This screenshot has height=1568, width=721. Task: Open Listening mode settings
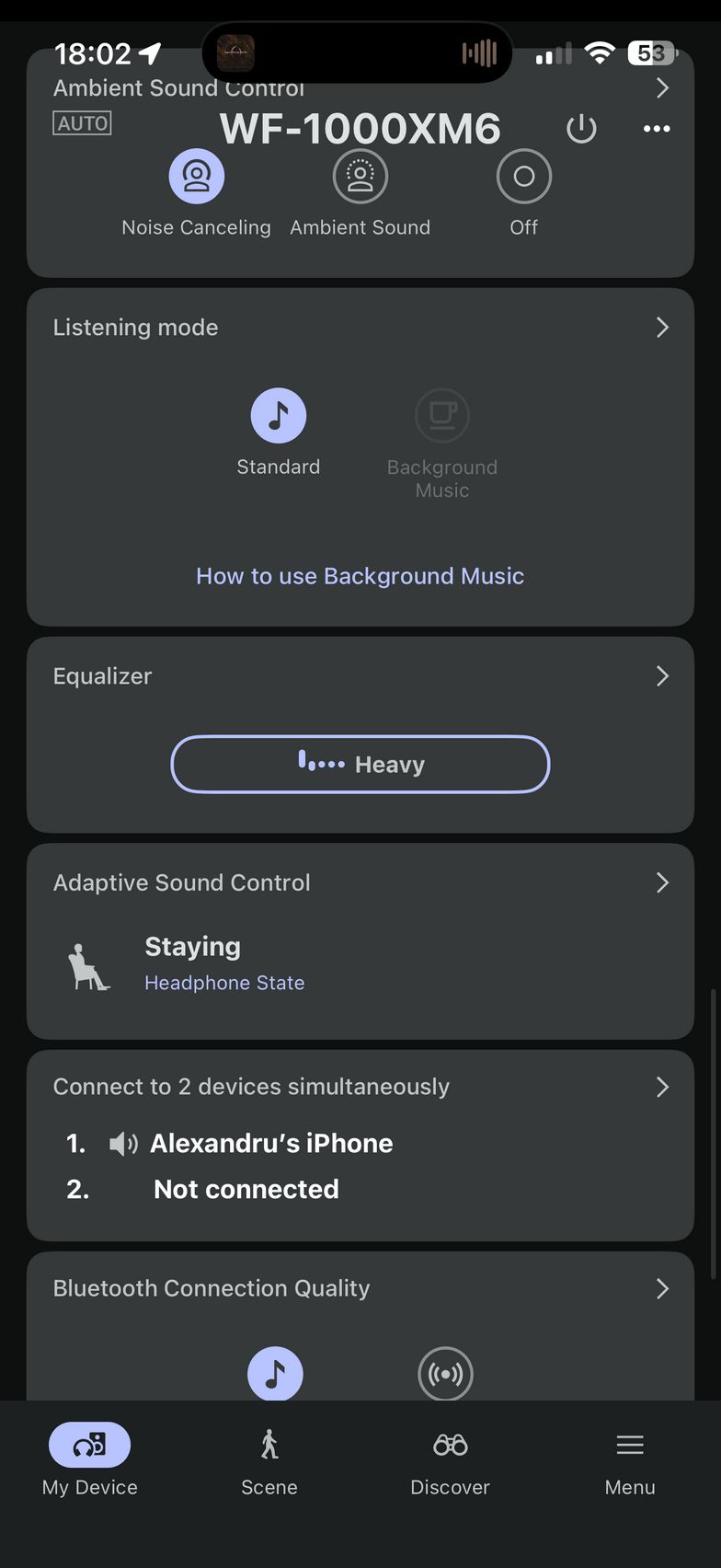[661, 328]
